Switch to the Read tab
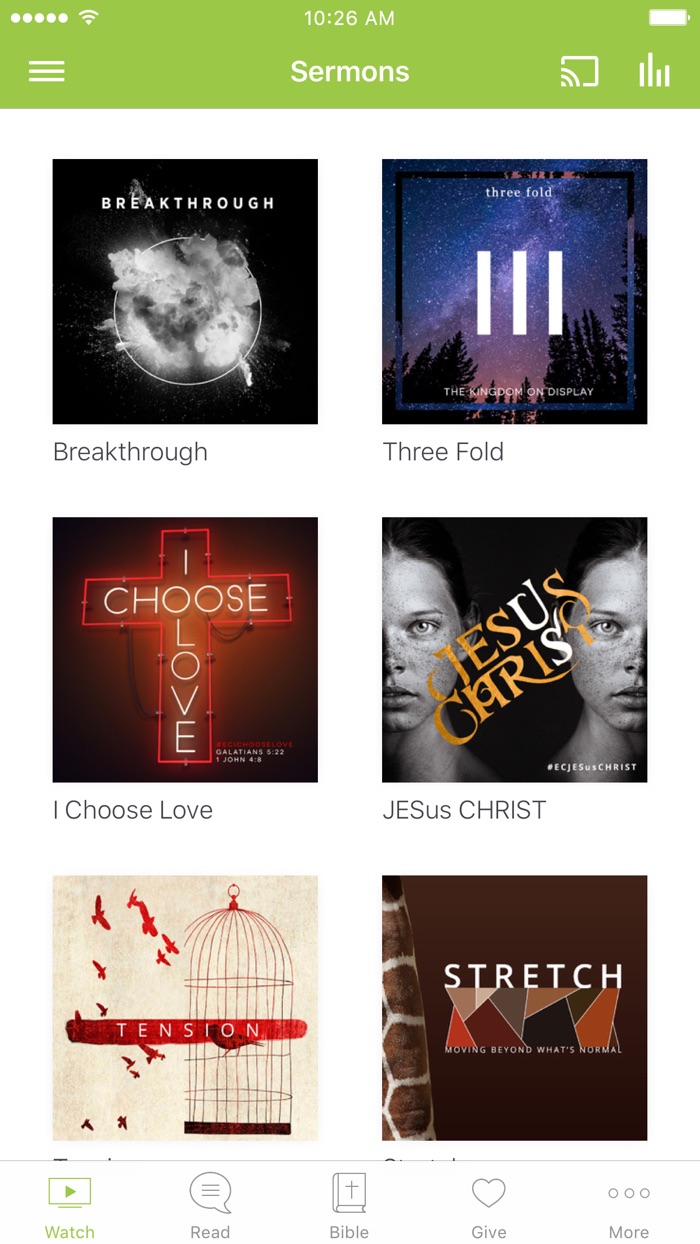Viewport: 700px width, 1244px height. pos(210,1205)
